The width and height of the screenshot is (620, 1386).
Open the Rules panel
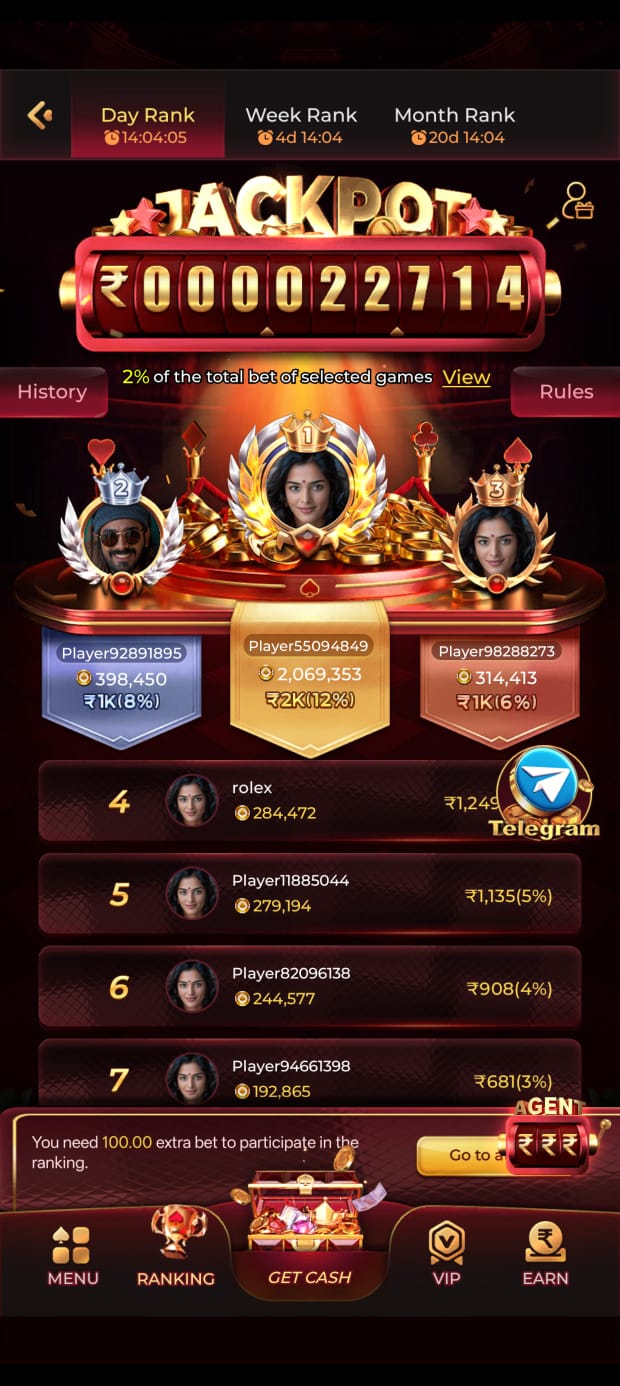pyautogui.click(x=566, y=392)
